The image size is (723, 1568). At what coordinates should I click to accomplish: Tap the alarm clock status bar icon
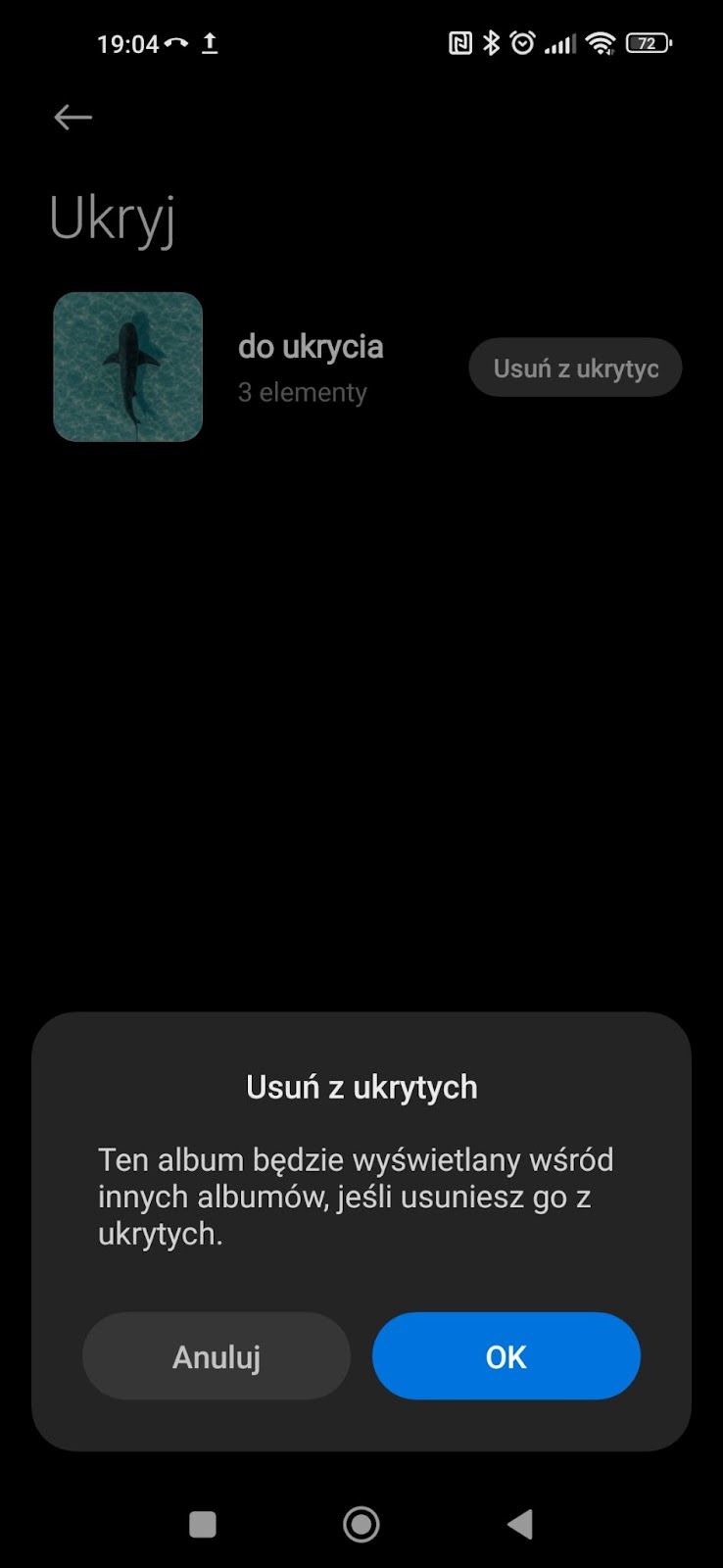(x=522, y=42)
